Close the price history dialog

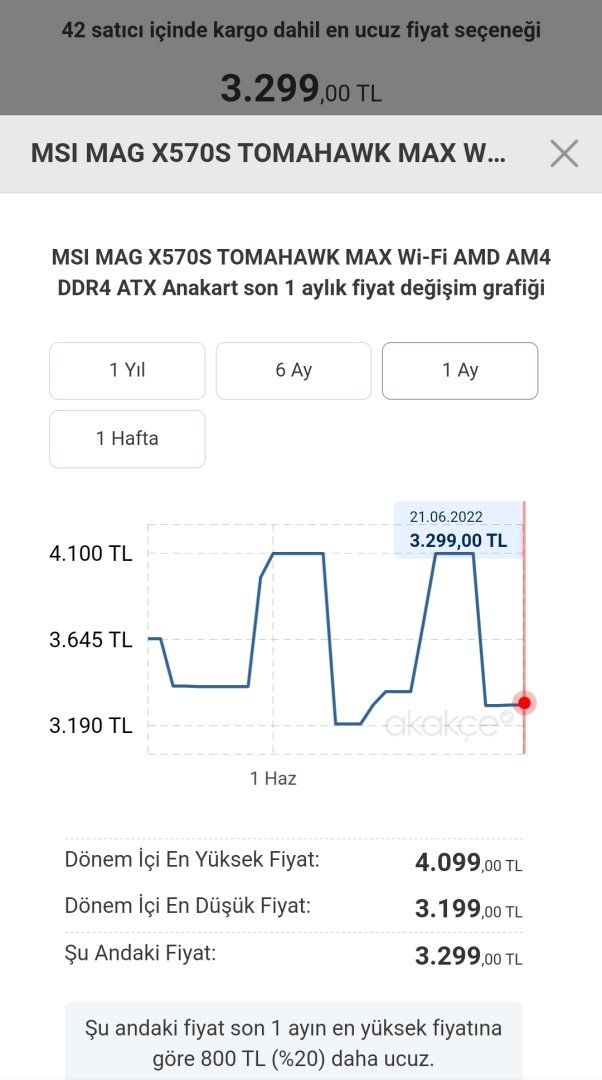coord(564,153)
